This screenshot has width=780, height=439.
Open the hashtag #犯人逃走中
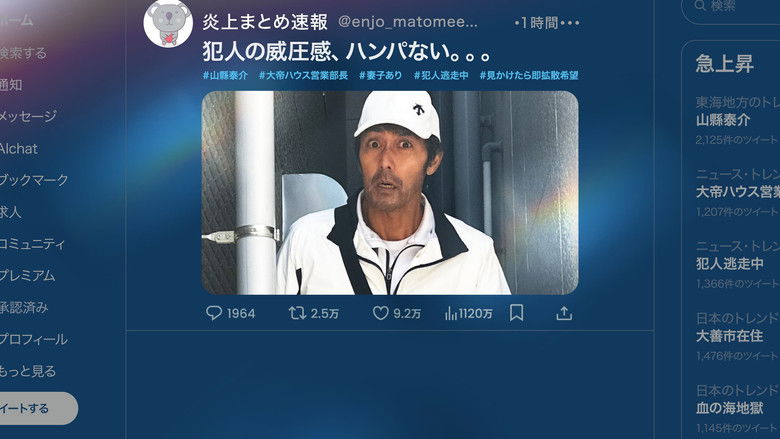pyautogui.click(x=443, y=75)
